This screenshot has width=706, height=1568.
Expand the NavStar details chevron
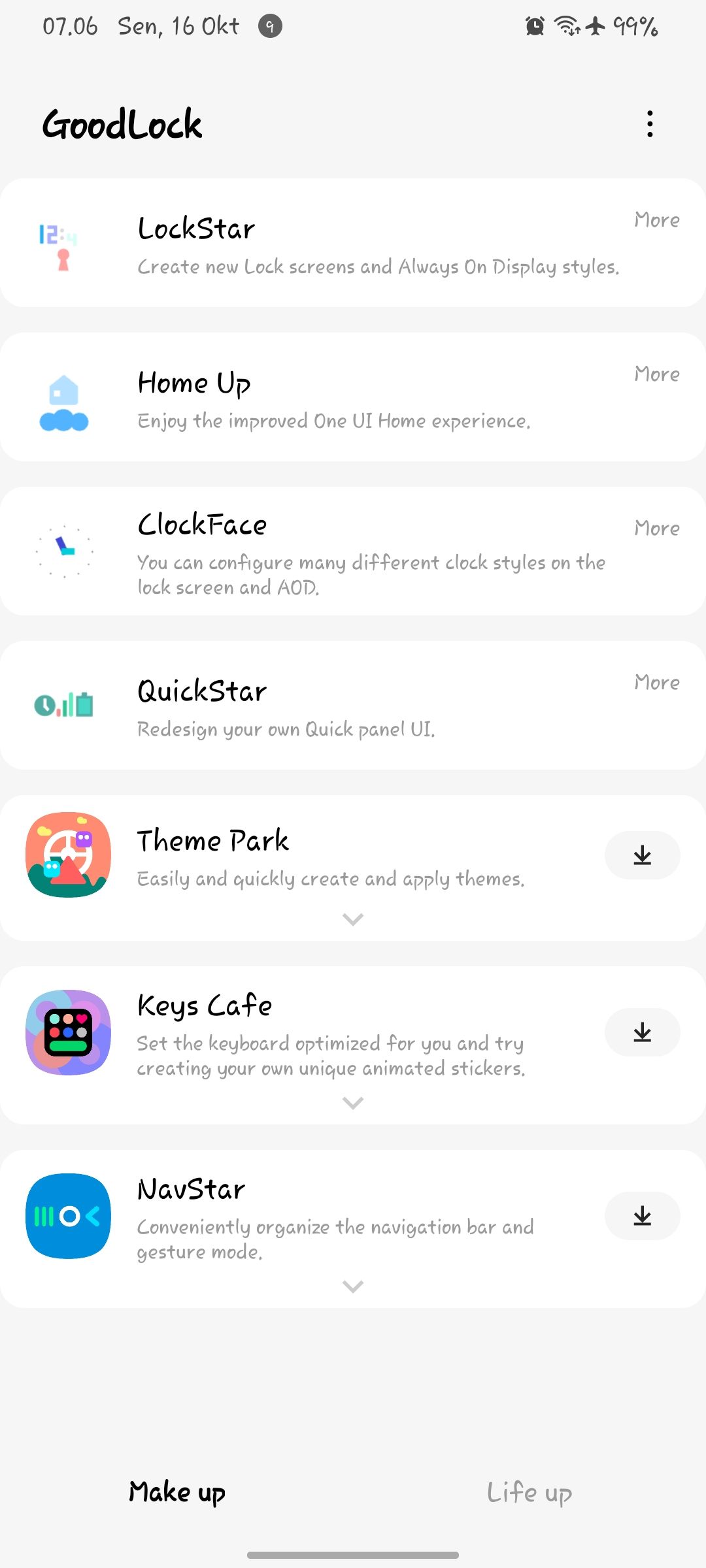[353, 1286]
